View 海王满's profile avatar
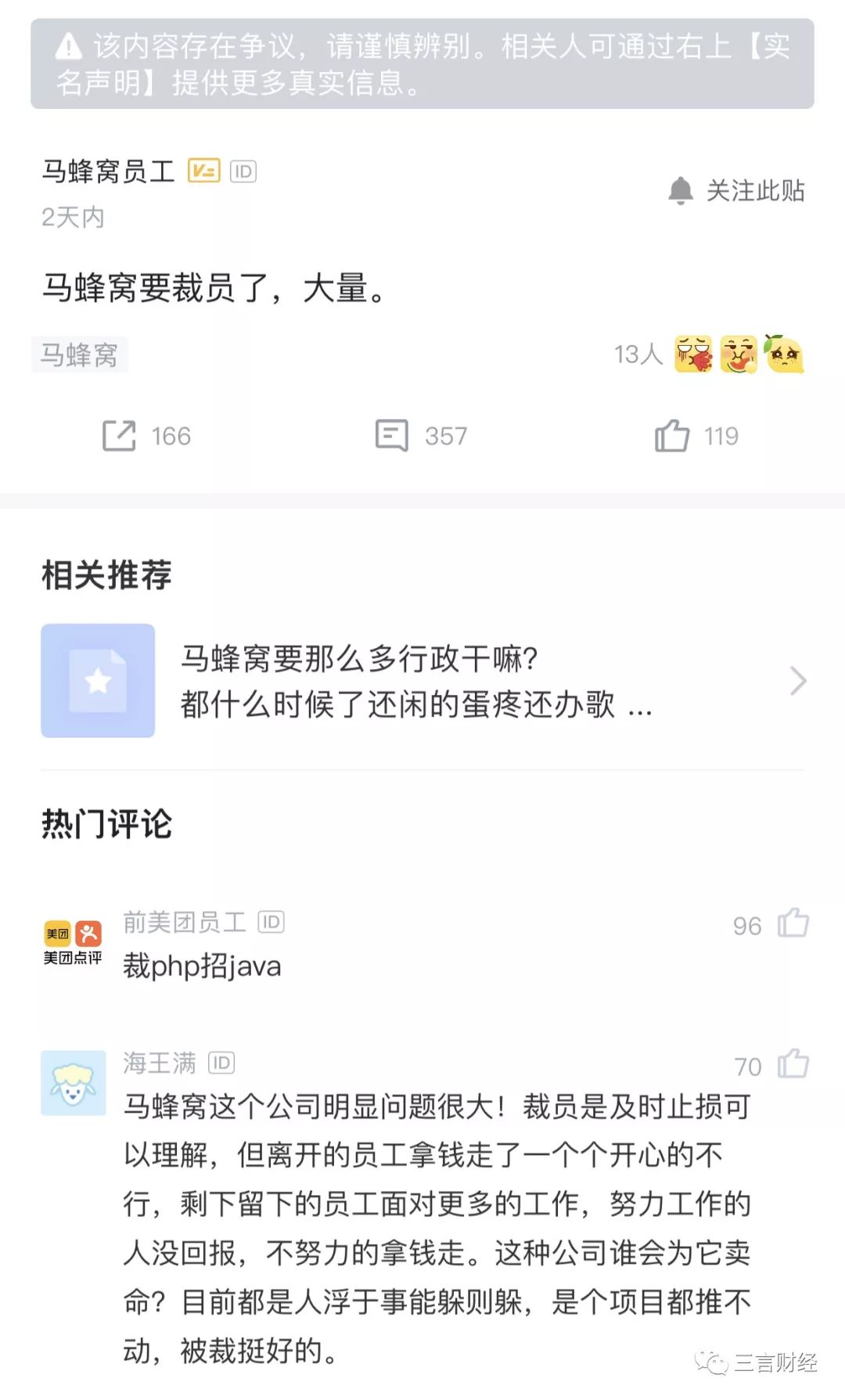 click(x=73, y=1082)
